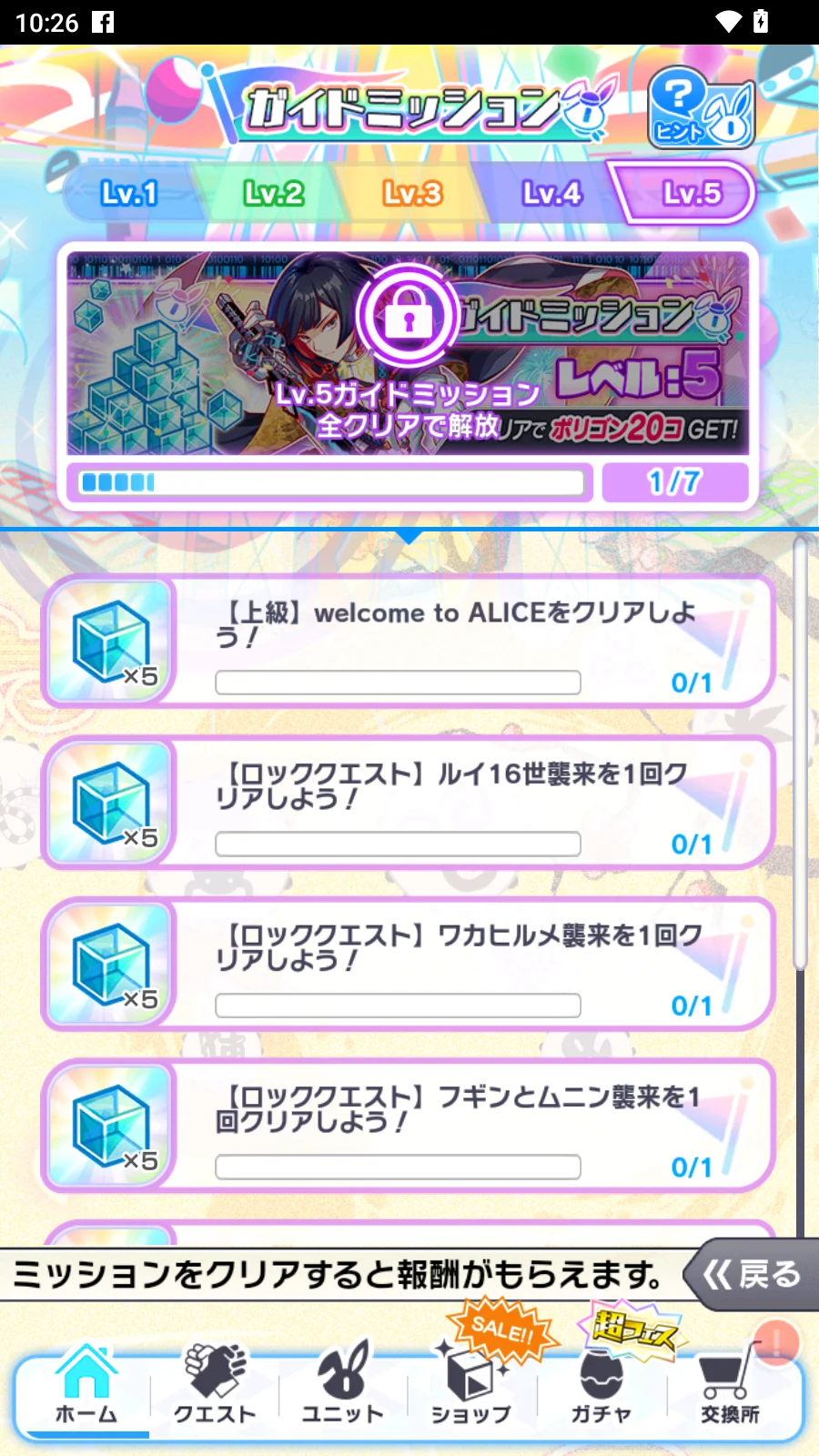Image resolution: width=819 pixels, height=1456 pixels.
Task: Open the locked Lv.5 guide mission banner
Action: click(408, 353)
